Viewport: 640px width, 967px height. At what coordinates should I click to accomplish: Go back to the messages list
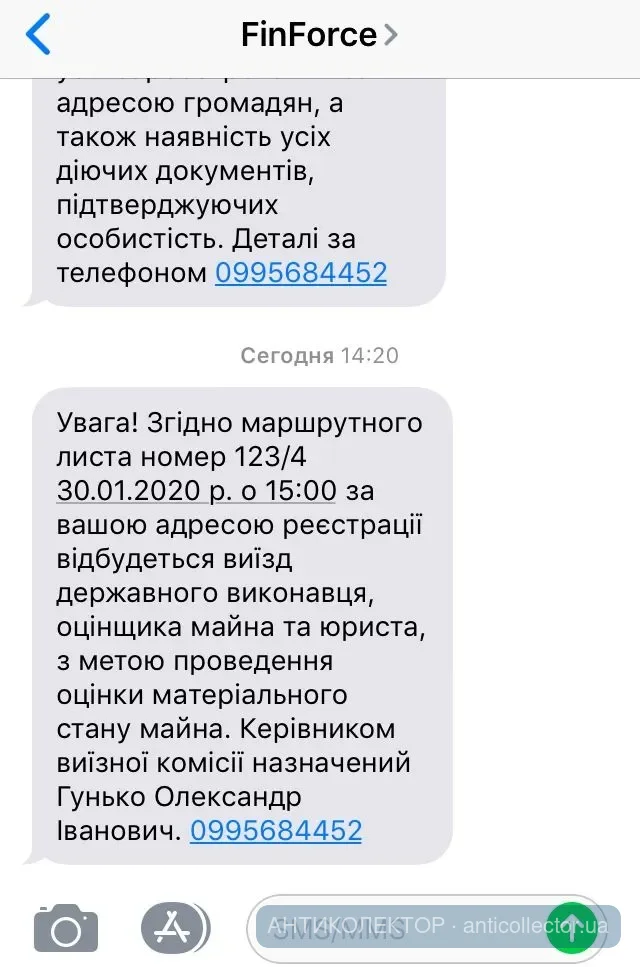[38, 36]
